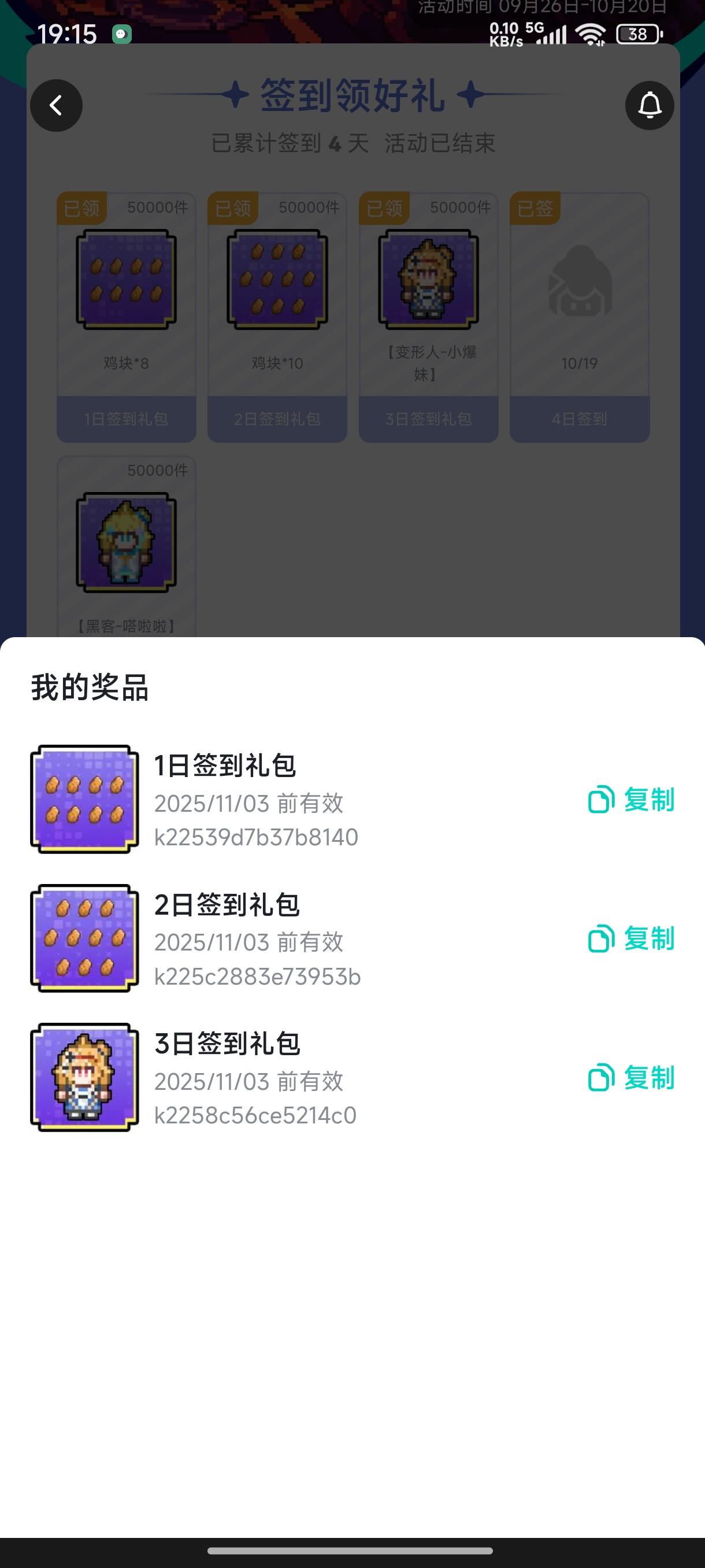705x1568 pixels.
Task: Open the notification bell reminder
Action: 649,106
